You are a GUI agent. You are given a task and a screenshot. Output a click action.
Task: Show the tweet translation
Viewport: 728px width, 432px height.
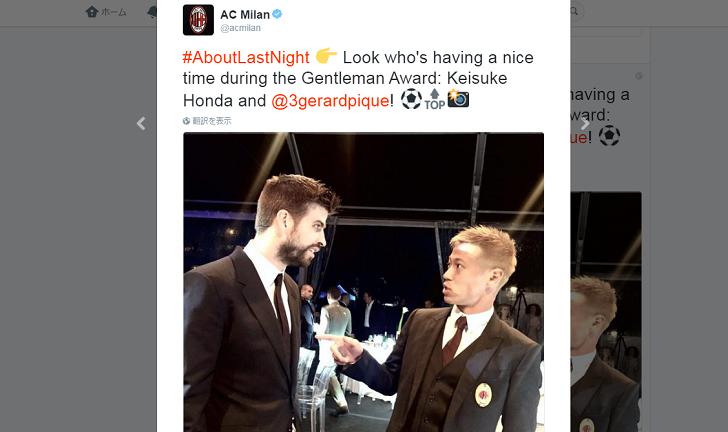[x=211, y=121]
